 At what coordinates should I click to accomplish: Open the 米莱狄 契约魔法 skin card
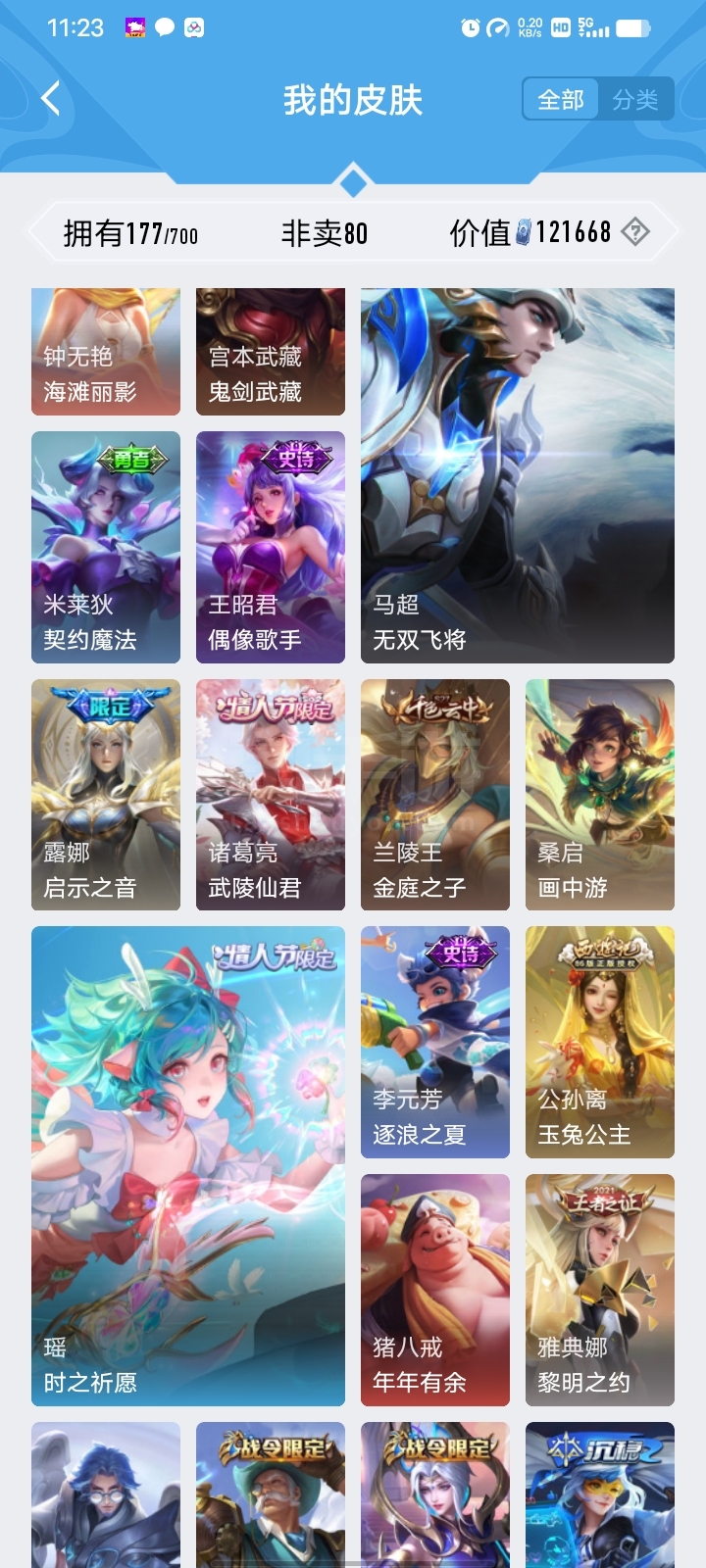pyautogui.click(x=106, y=547)
